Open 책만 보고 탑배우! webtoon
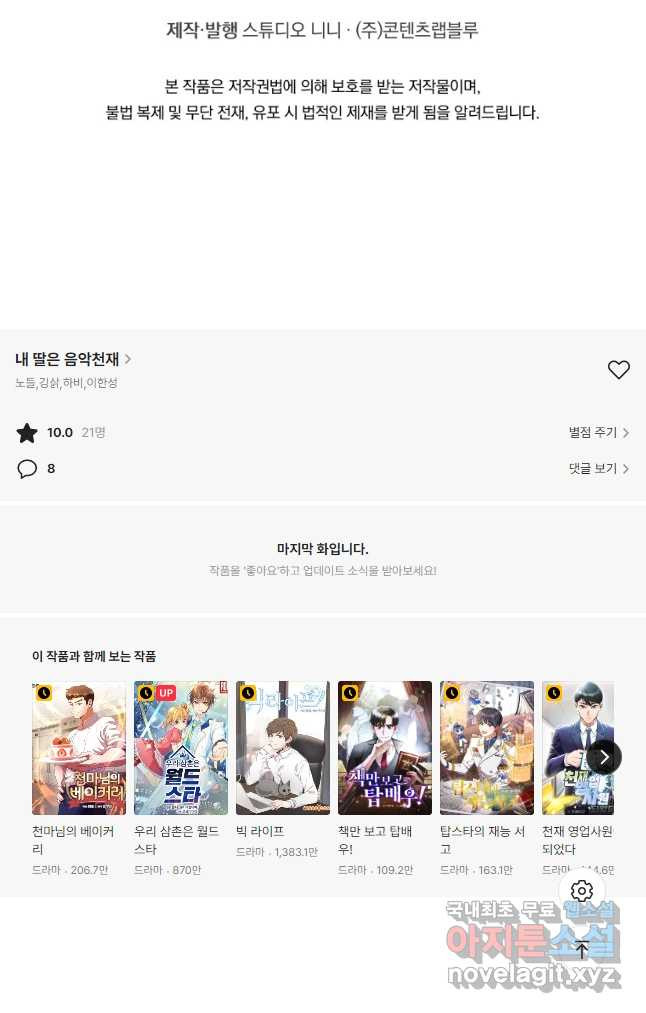The height and width of the screenshot is (1013, 646). click(x=385, y=749)
